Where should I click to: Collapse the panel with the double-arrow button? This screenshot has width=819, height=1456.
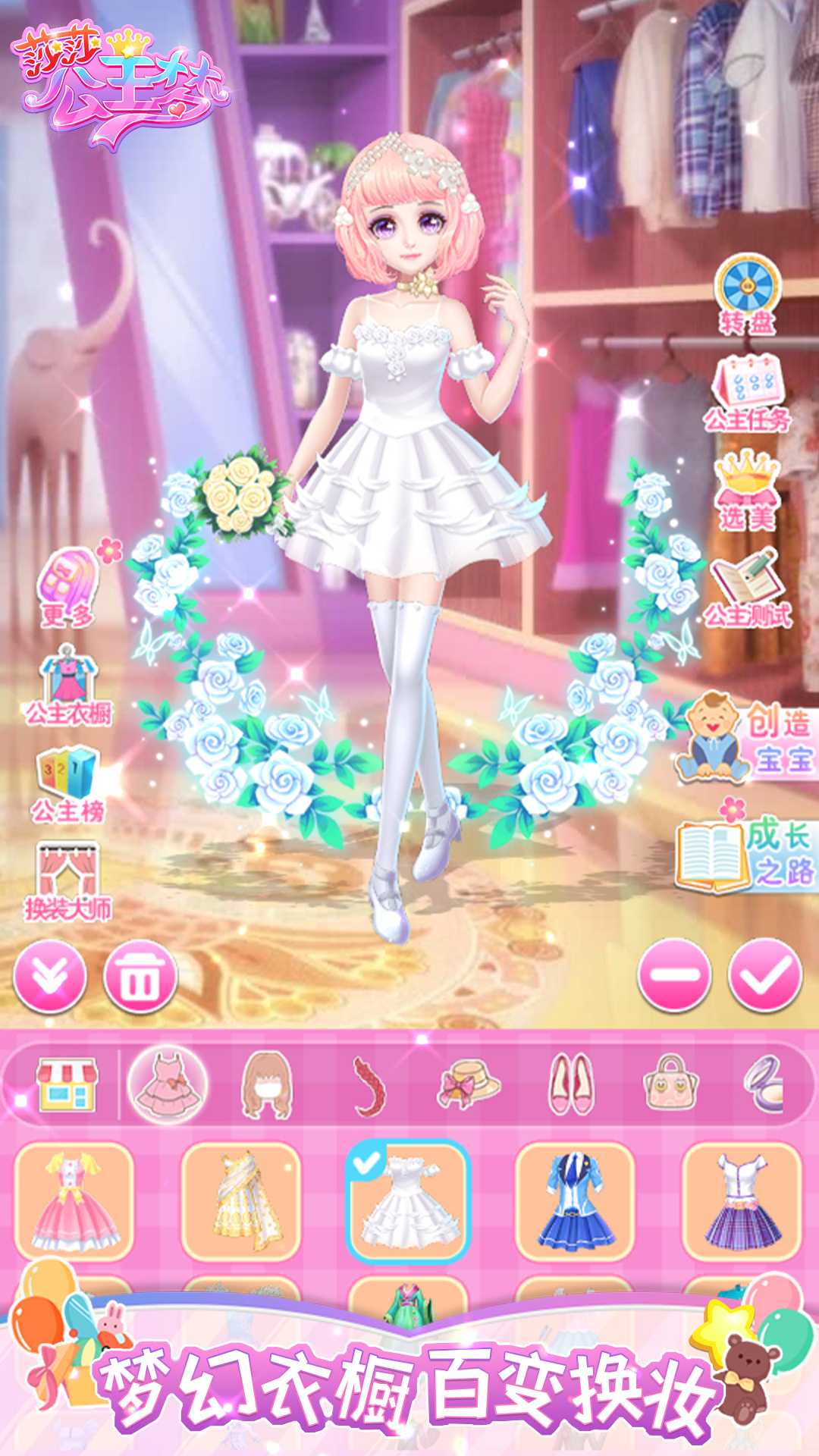point(50,977)
